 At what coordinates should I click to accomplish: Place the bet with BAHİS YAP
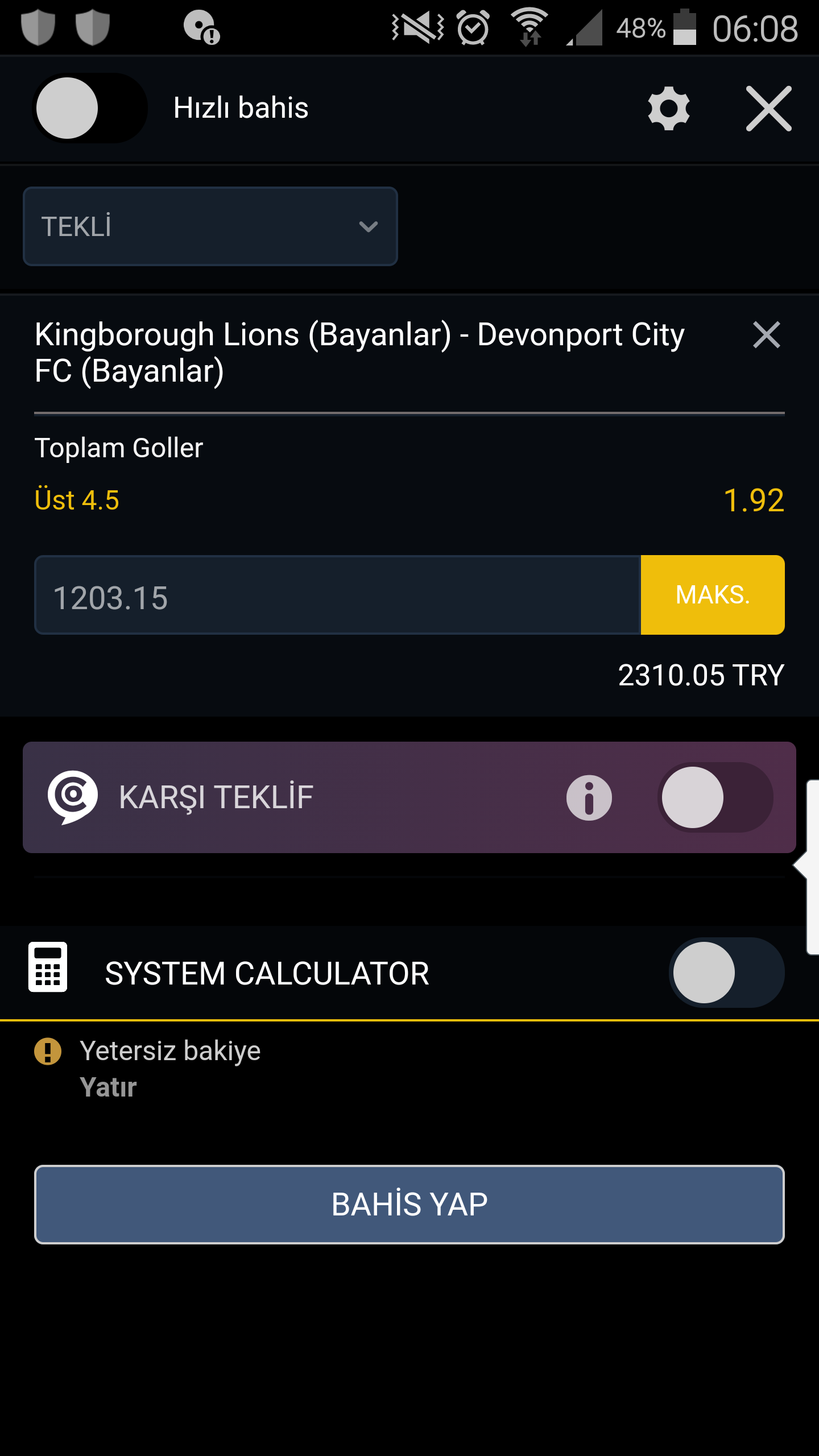(x=409, y=1205)
